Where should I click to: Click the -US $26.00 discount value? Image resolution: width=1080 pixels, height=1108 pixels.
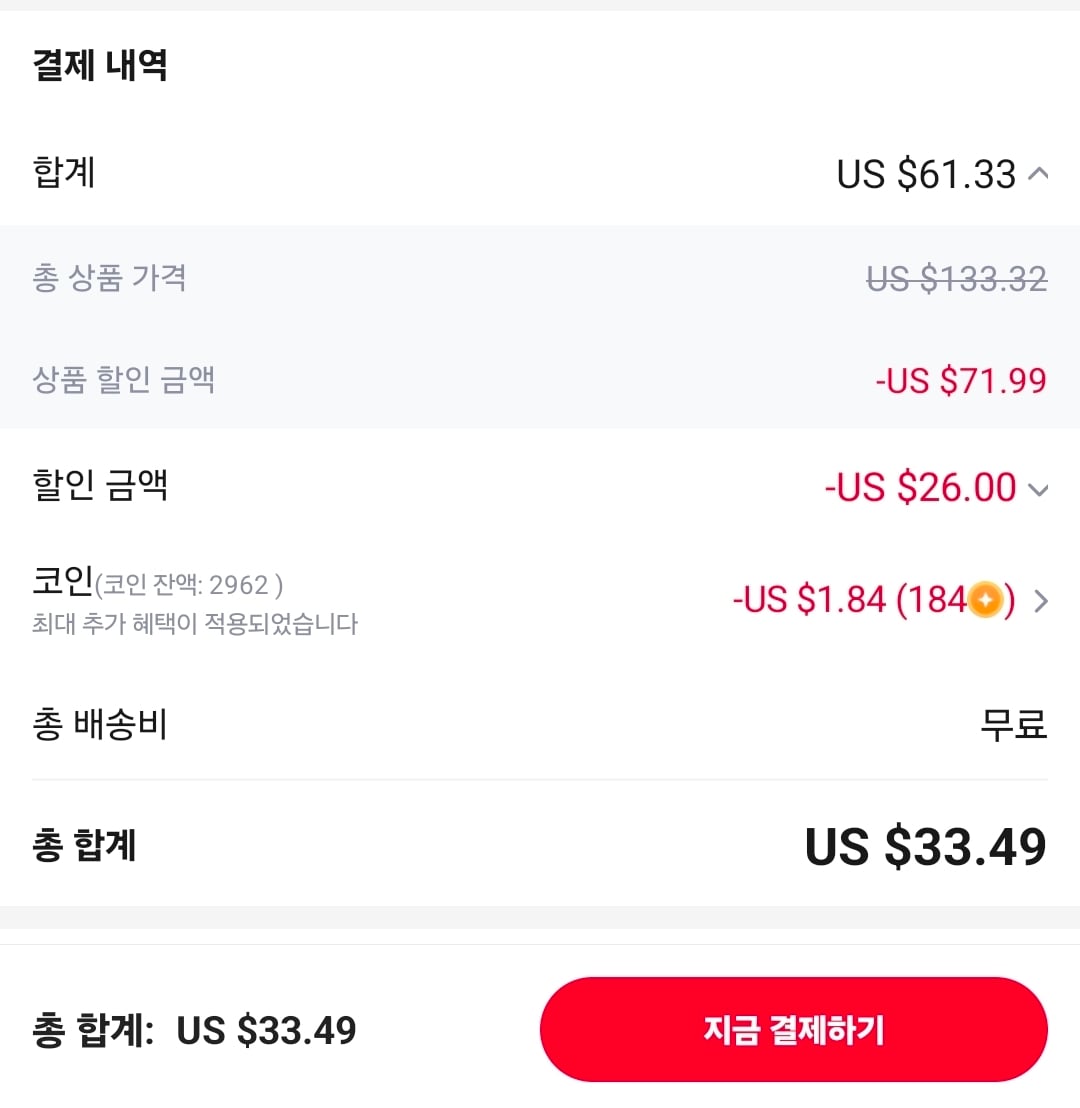click(925, 488)
